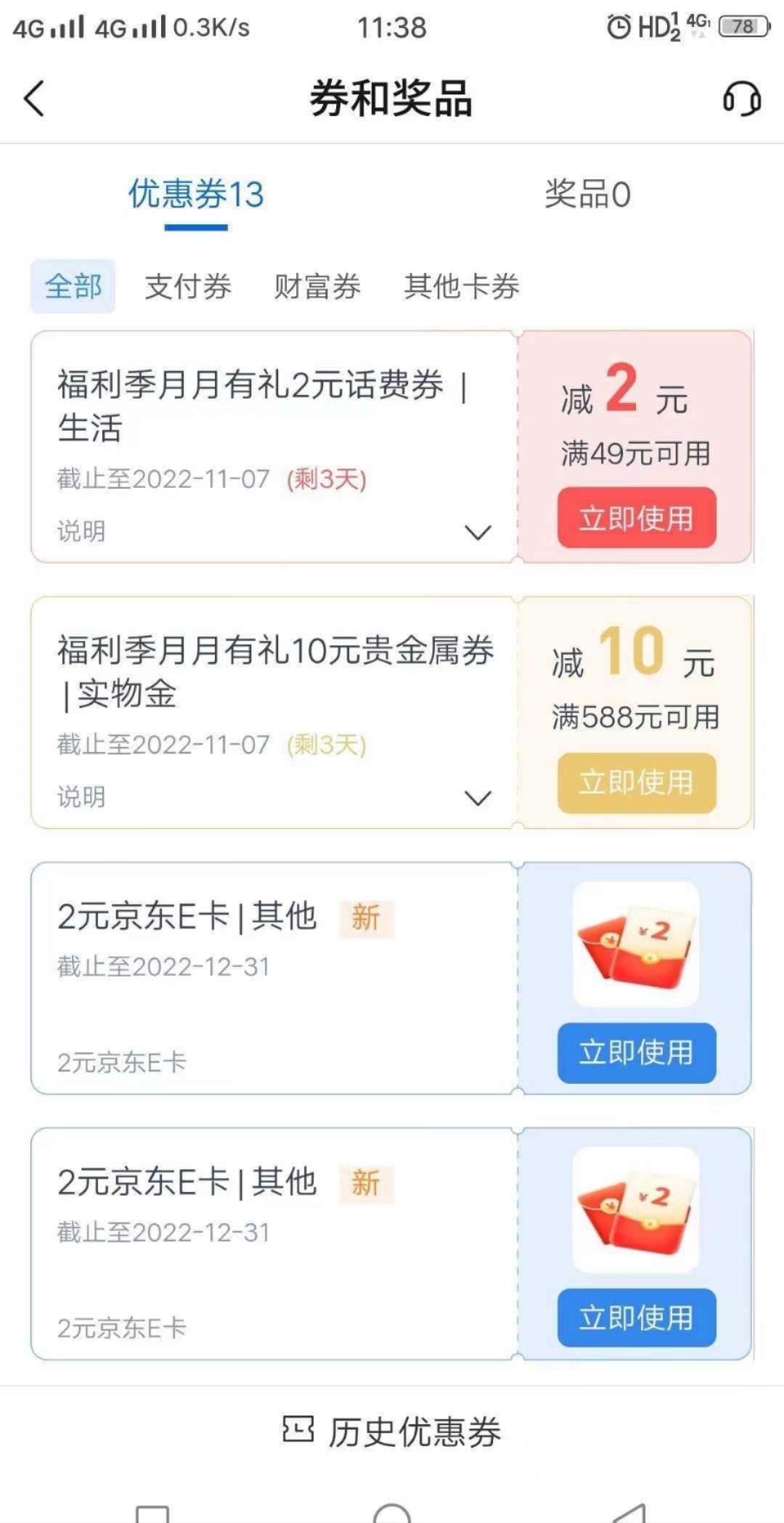Switch to the 奖品0 tab
Viewport: 784px width, 1523px height.
pyautogui.click(x=587, y=195)
